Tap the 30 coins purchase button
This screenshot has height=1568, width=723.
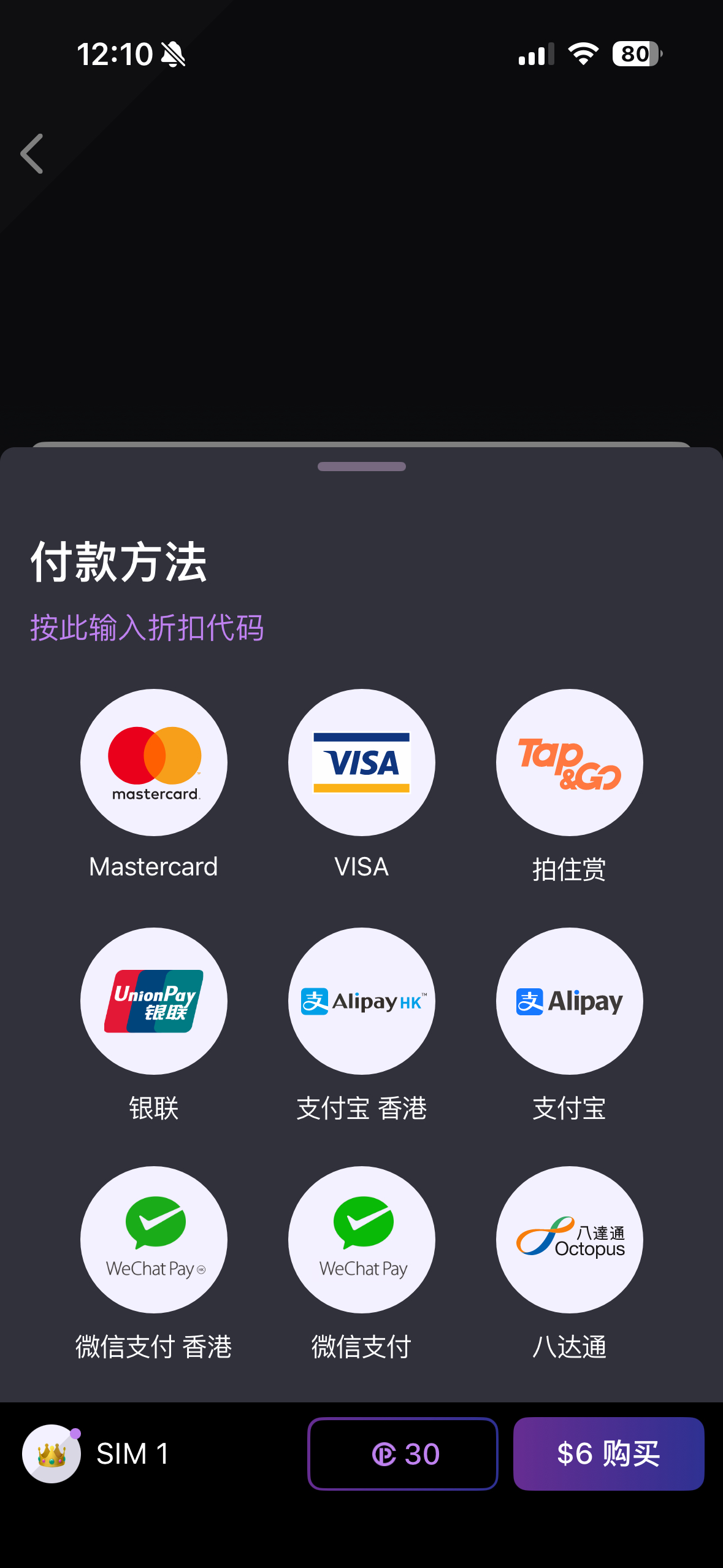click(x=403, y=1454)
